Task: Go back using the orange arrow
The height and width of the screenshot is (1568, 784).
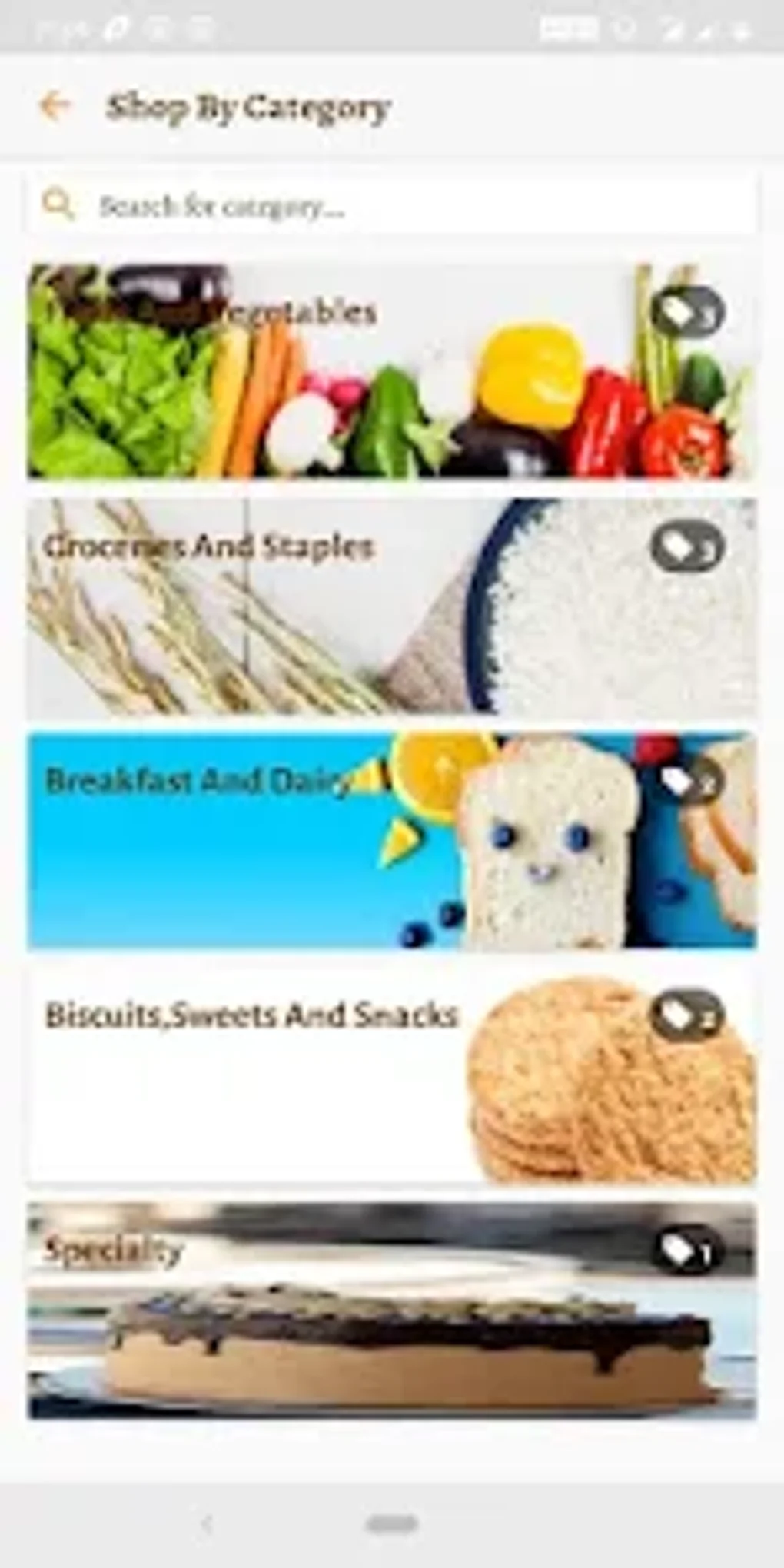Action: click(x=55, y=105)
